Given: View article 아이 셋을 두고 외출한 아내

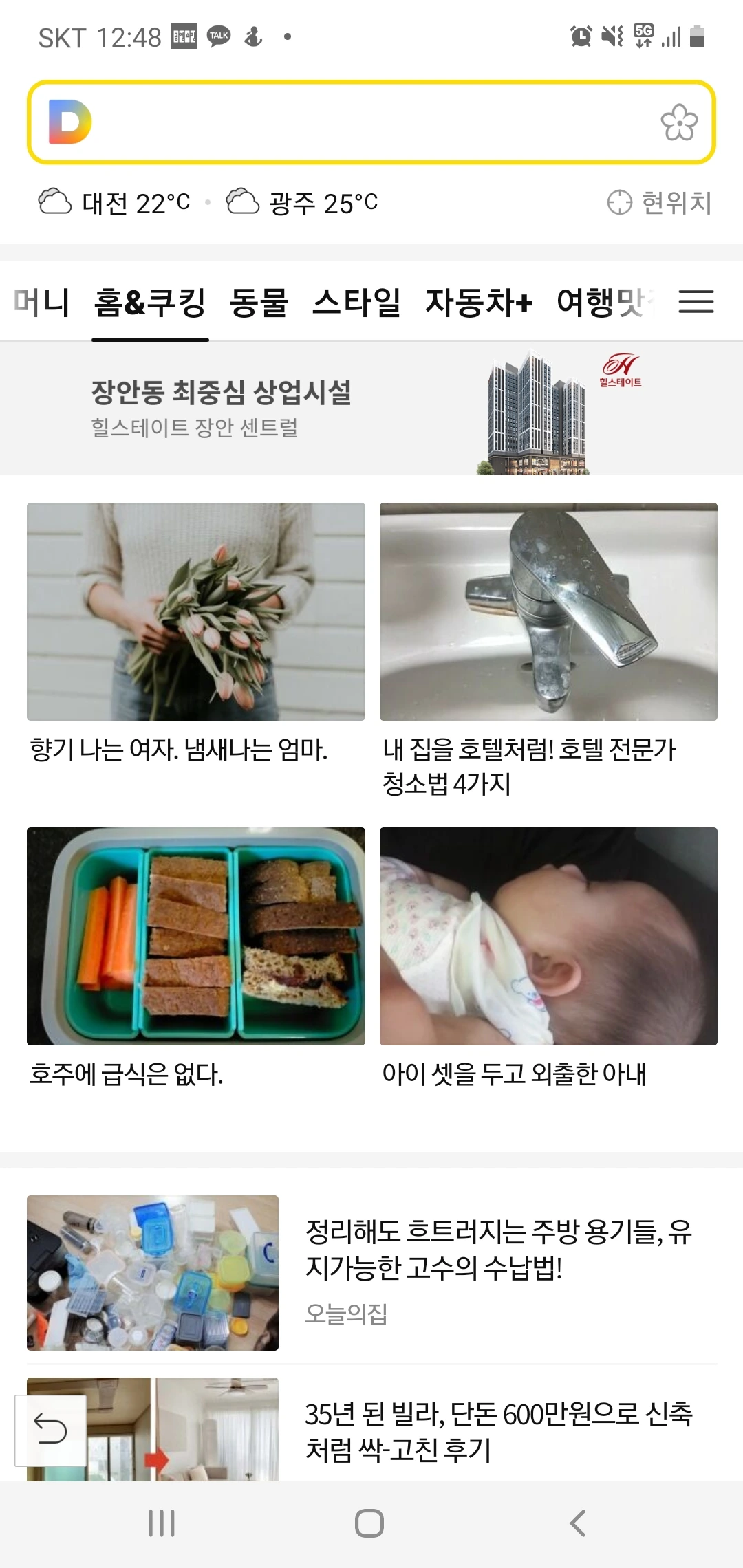Looking at the screenshot, I should (x=548, y=957).
